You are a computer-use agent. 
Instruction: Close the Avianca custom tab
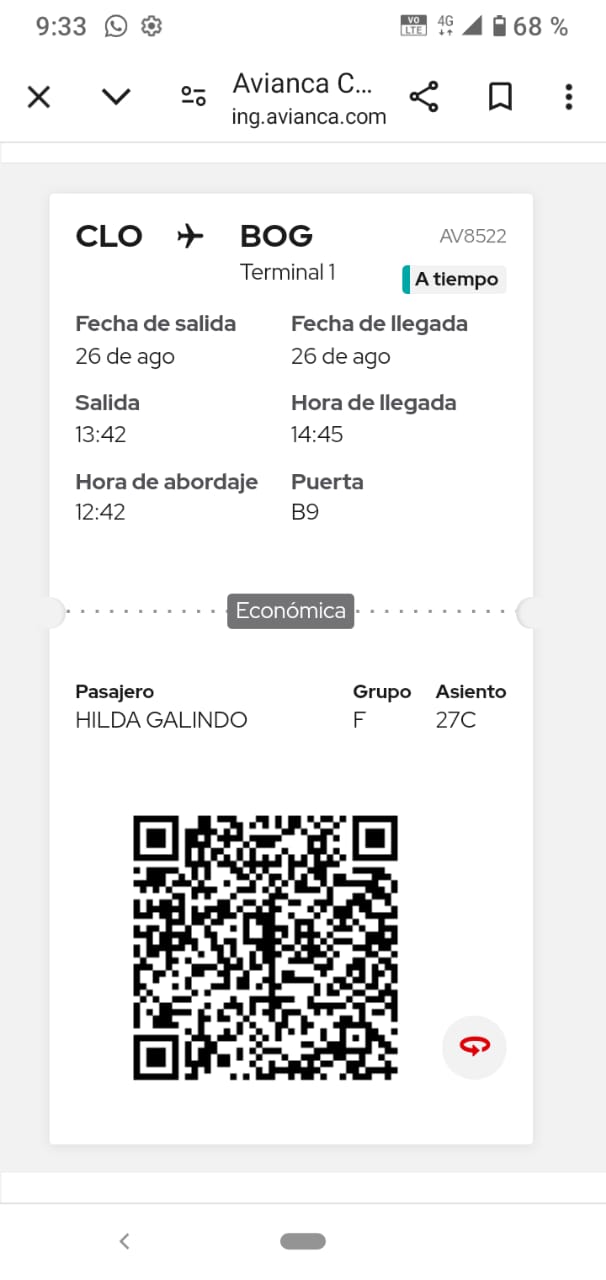point(38,97)
